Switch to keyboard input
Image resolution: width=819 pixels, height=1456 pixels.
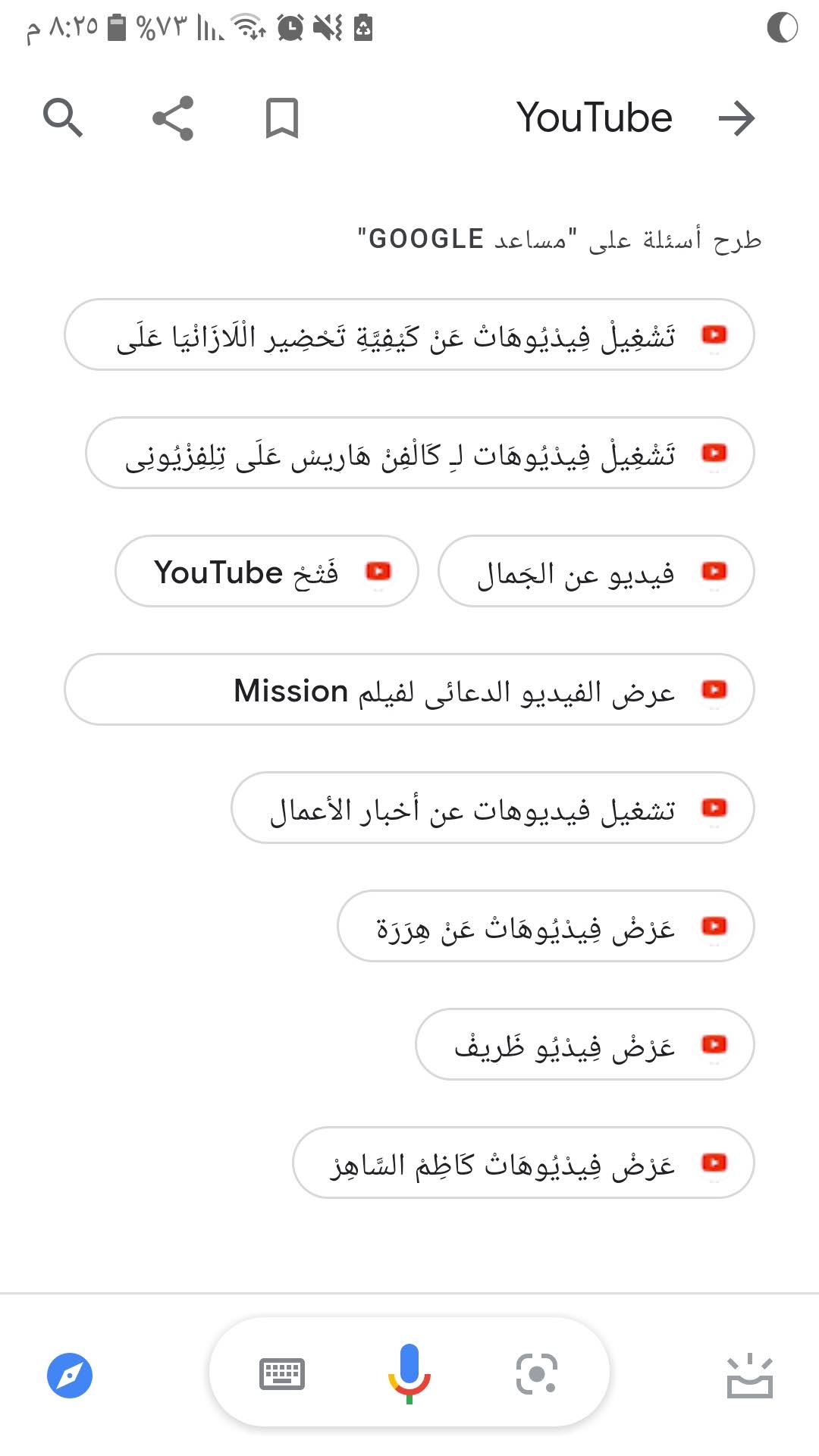[x=282, y=1374]
